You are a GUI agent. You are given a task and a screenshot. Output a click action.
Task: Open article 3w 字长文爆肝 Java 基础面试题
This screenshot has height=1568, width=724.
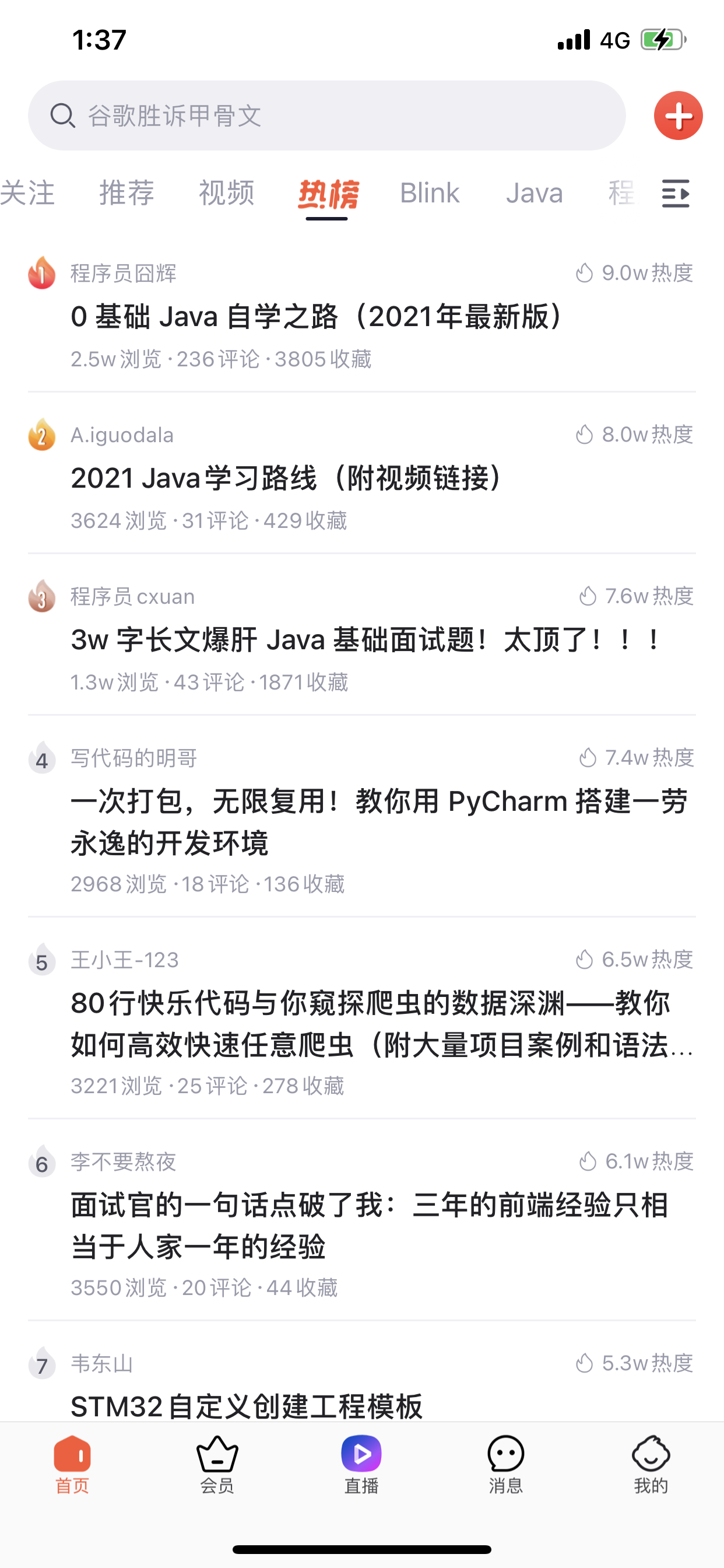365,640
